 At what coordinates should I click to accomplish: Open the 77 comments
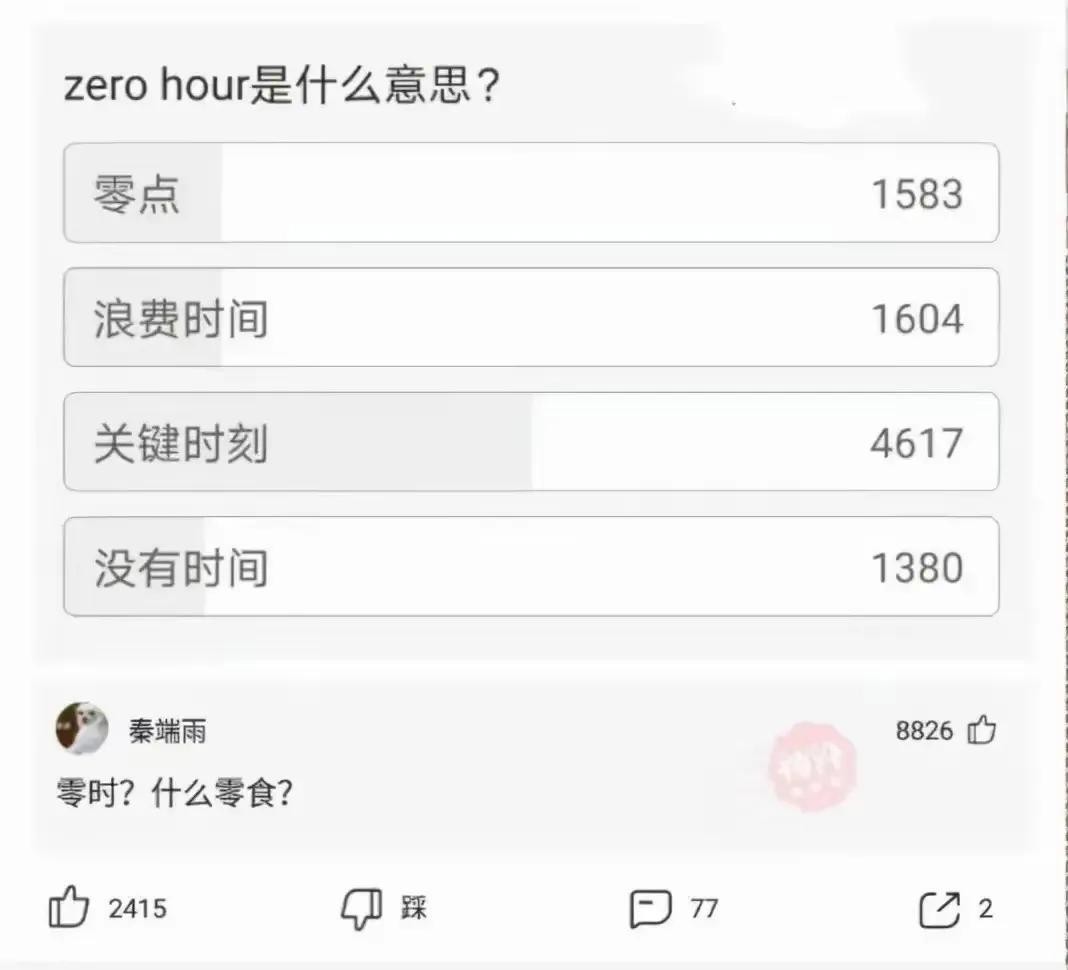[x=651, y=908]
